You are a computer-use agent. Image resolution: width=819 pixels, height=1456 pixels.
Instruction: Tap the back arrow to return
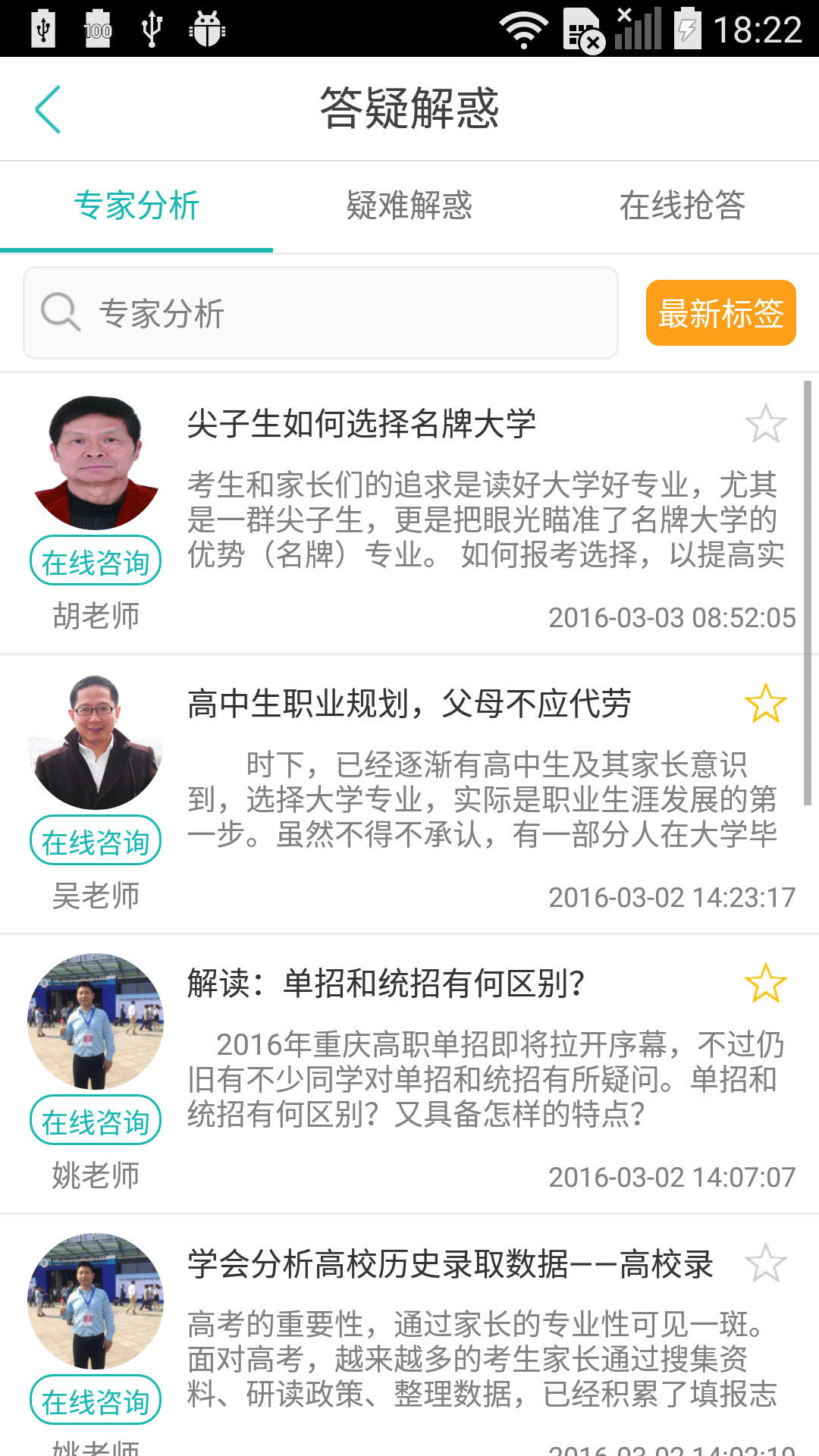click(x=48, y=108)
